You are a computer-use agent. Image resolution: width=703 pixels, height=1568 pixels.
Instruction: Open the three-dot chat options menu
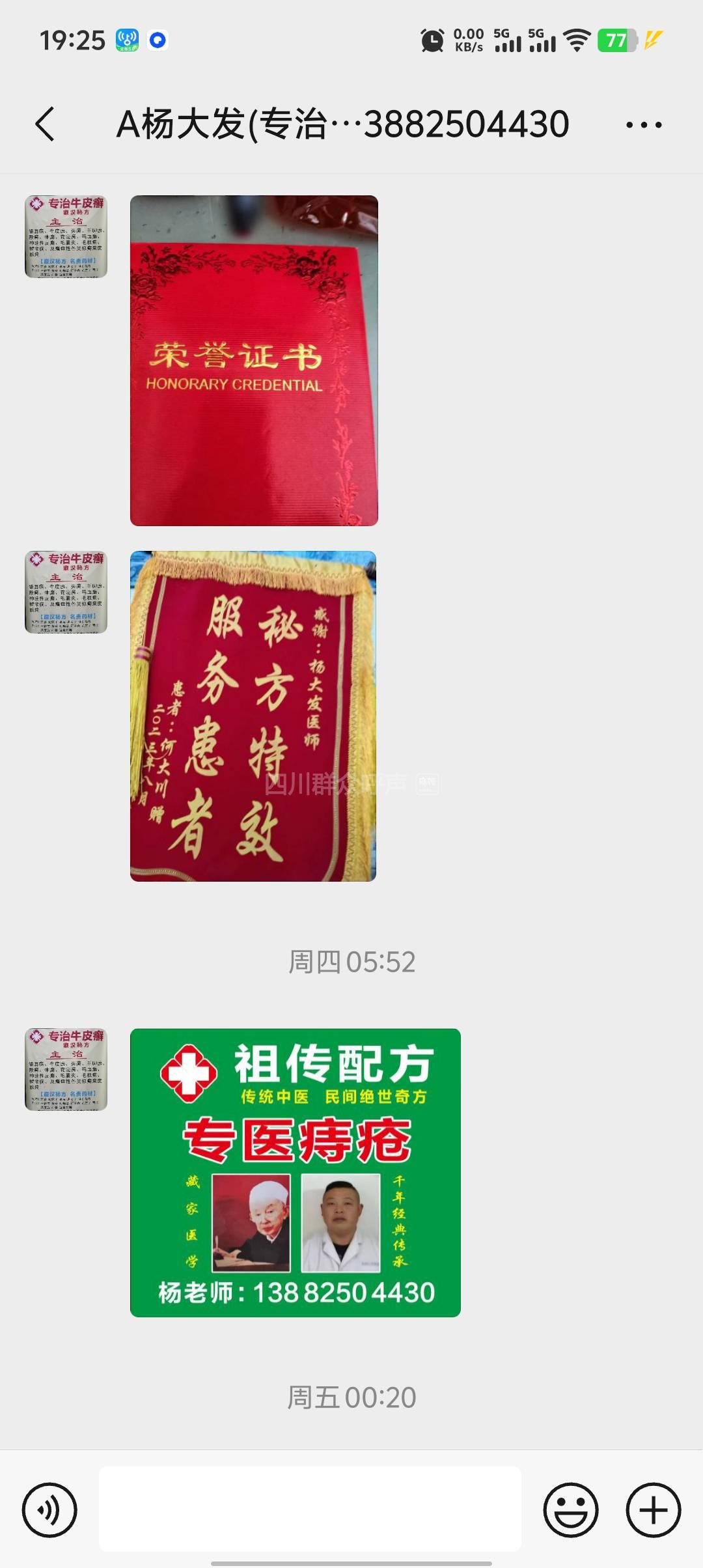[643, 124]
